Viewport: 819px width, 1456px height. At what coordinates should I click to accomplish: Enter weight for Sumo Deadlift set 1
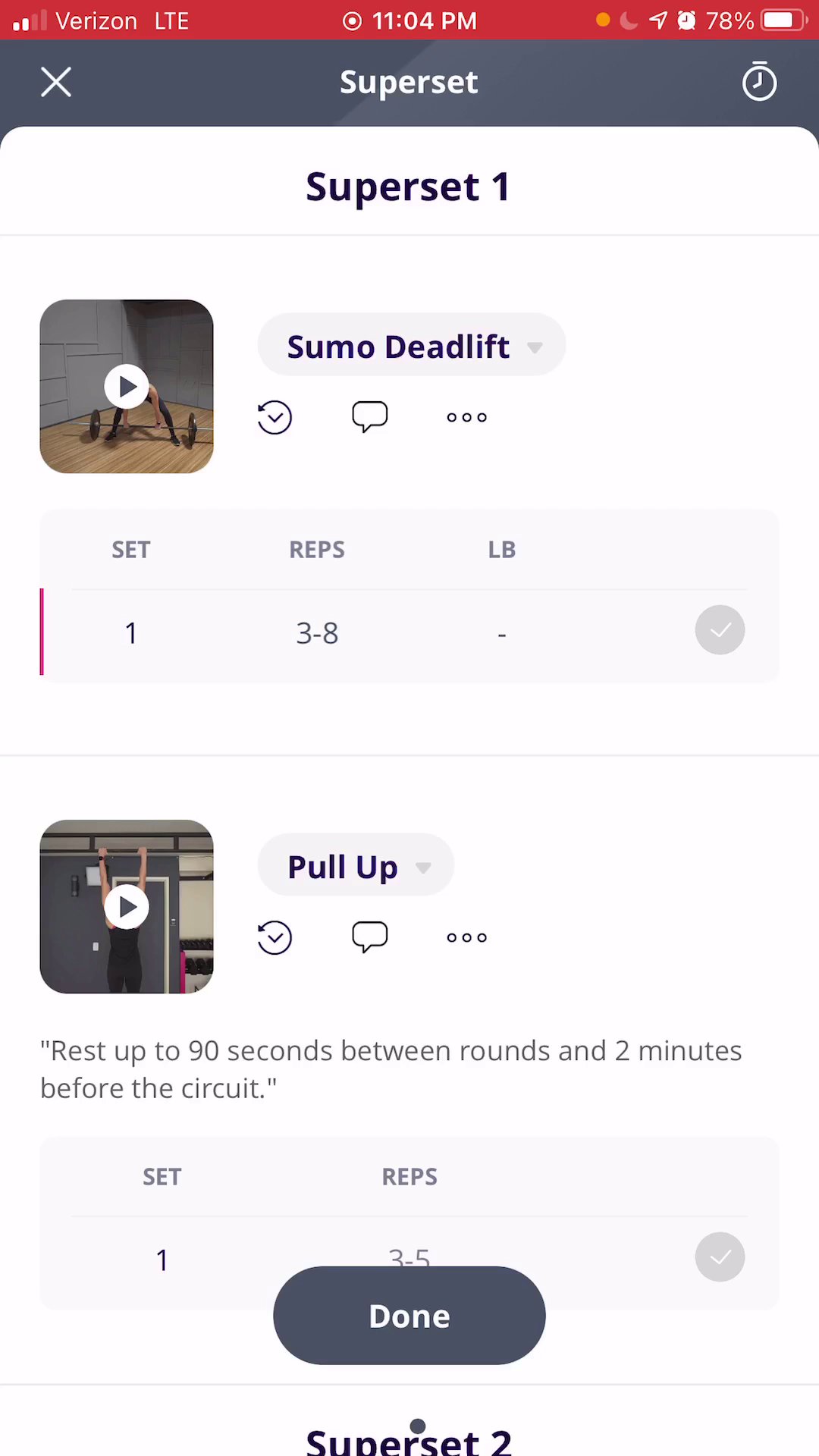pyautogui.click(x=501, y=632)
